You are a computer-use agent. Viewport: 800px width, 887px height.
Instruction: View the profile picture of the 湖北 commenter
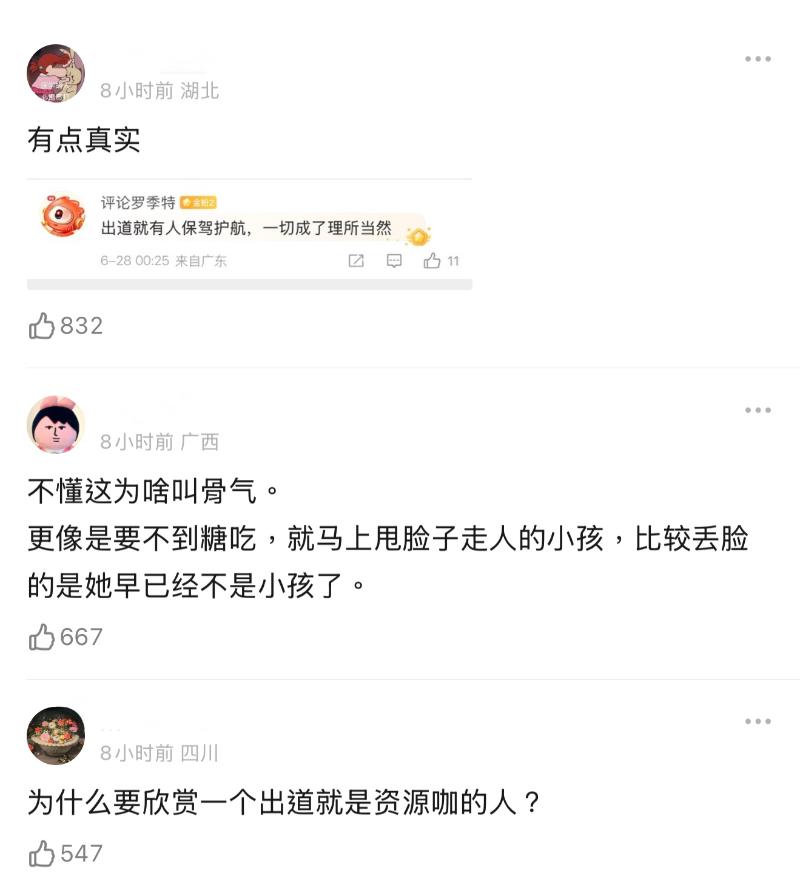[56, 73]
